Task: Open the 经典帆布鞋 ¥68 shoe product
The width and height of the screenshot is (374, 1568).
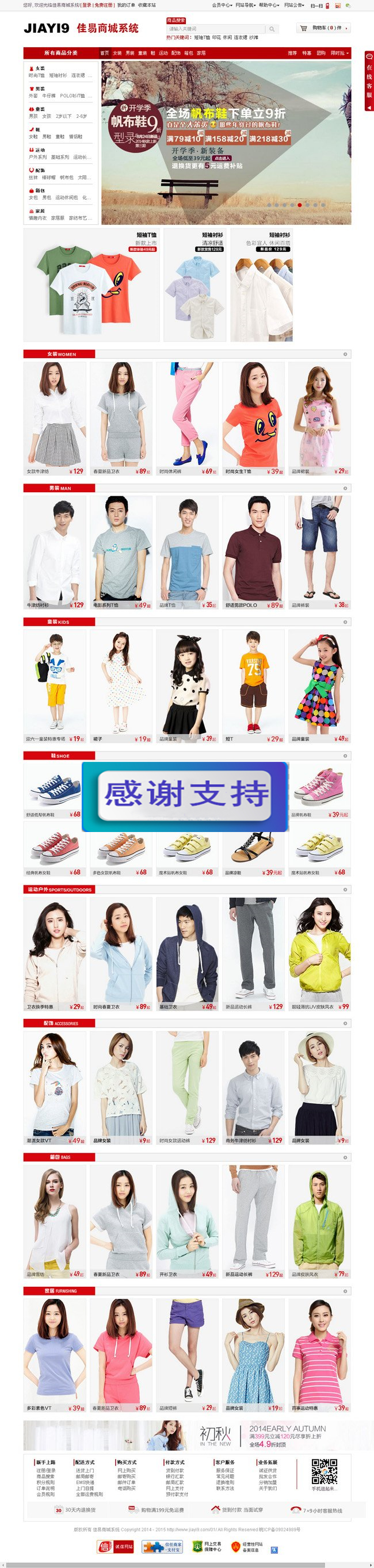Action: coord(55,854)
